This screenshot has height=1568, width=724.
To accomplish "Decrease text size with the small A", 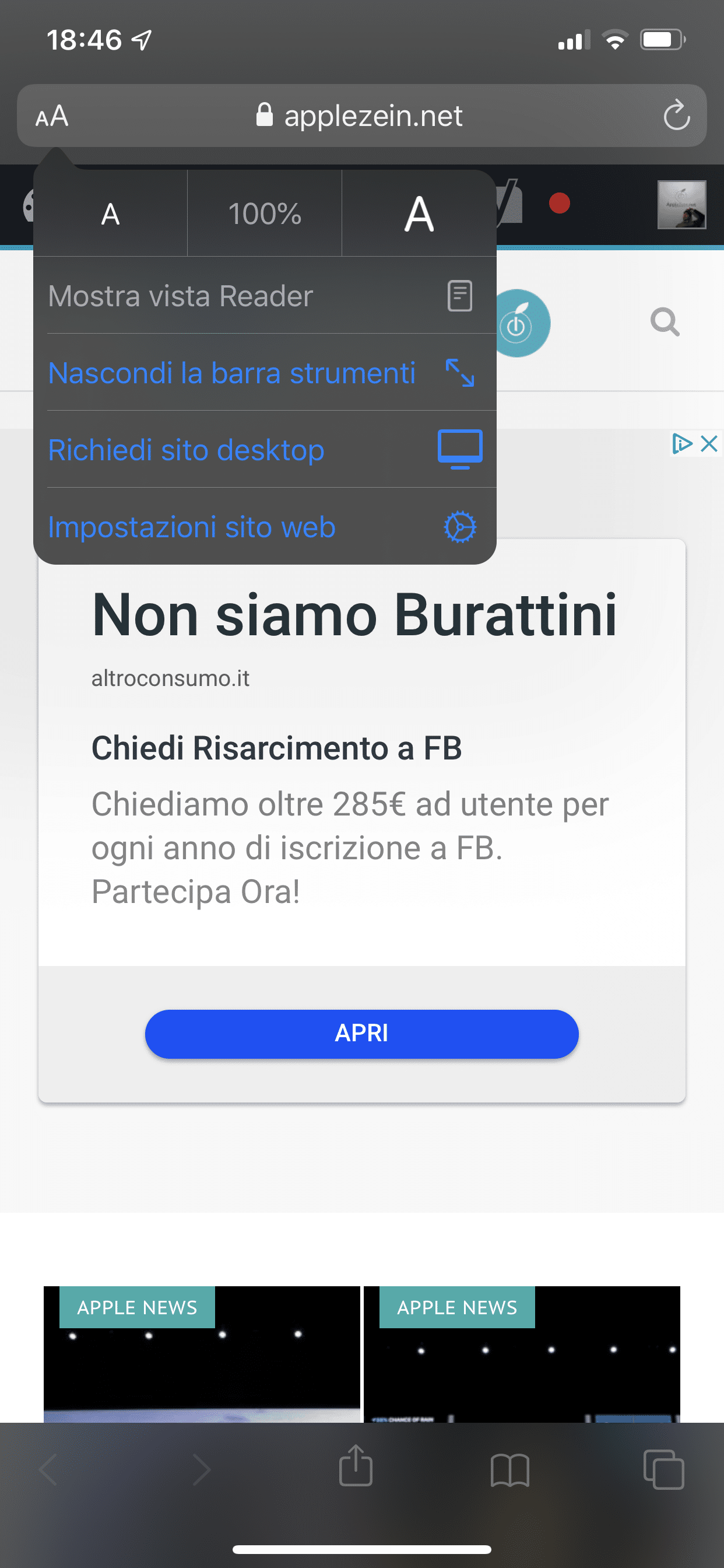I will 110,213.
